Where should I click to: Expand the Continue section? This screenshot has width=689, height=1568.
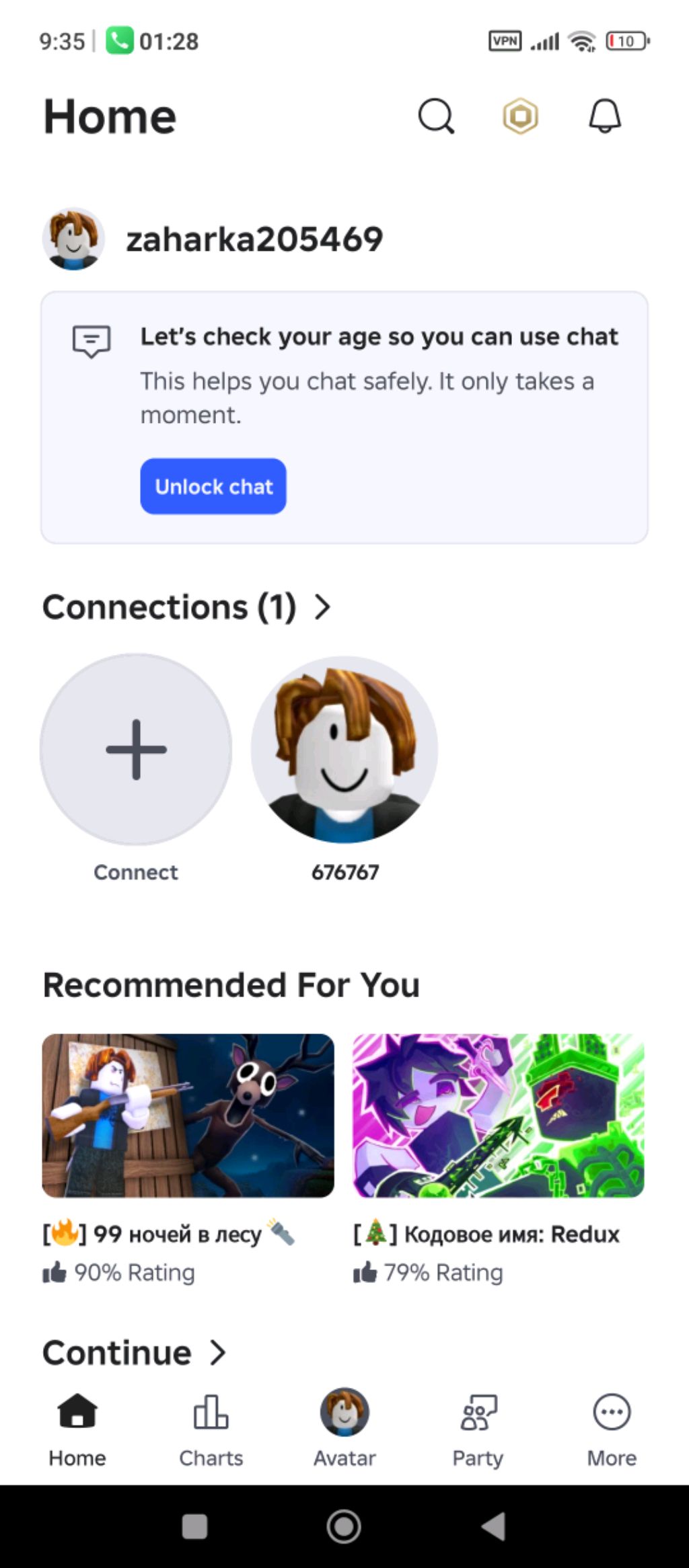pyautogui.click(x=135, y=1352)
